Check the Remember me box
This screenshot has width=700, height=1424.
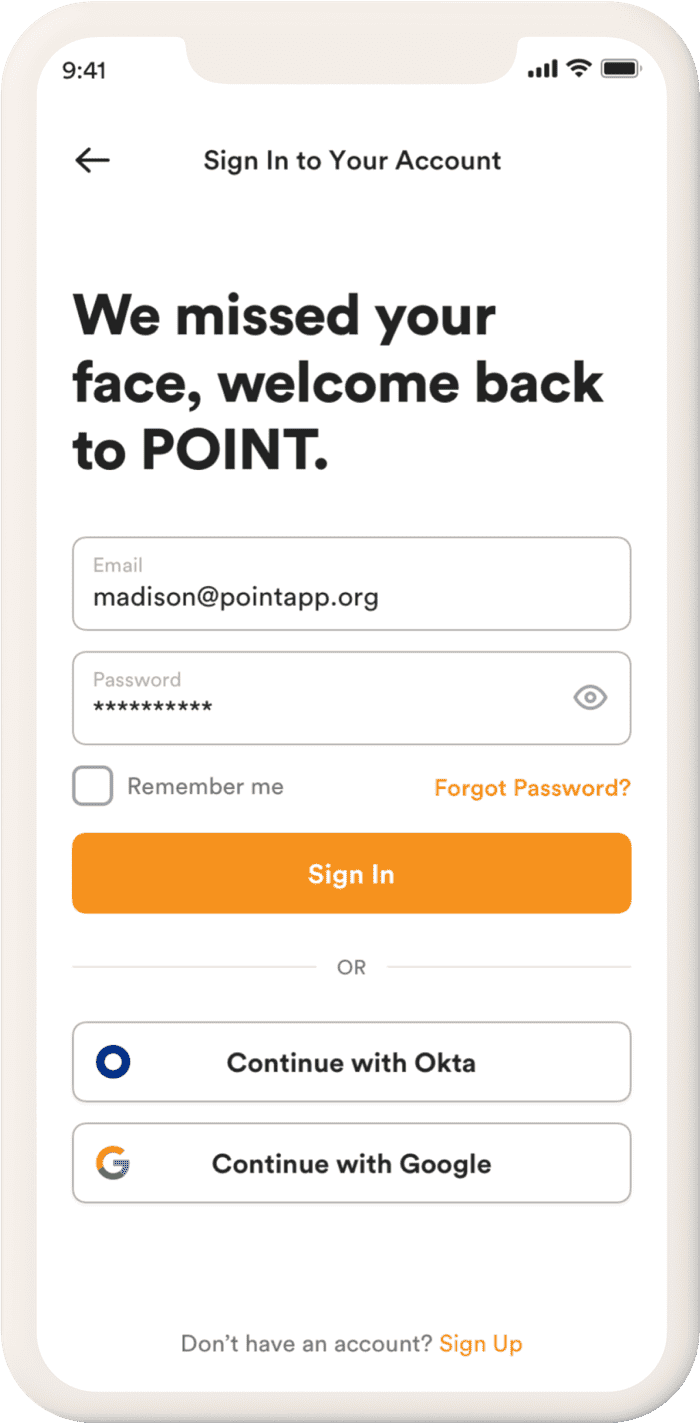click(x=93, y=787)
